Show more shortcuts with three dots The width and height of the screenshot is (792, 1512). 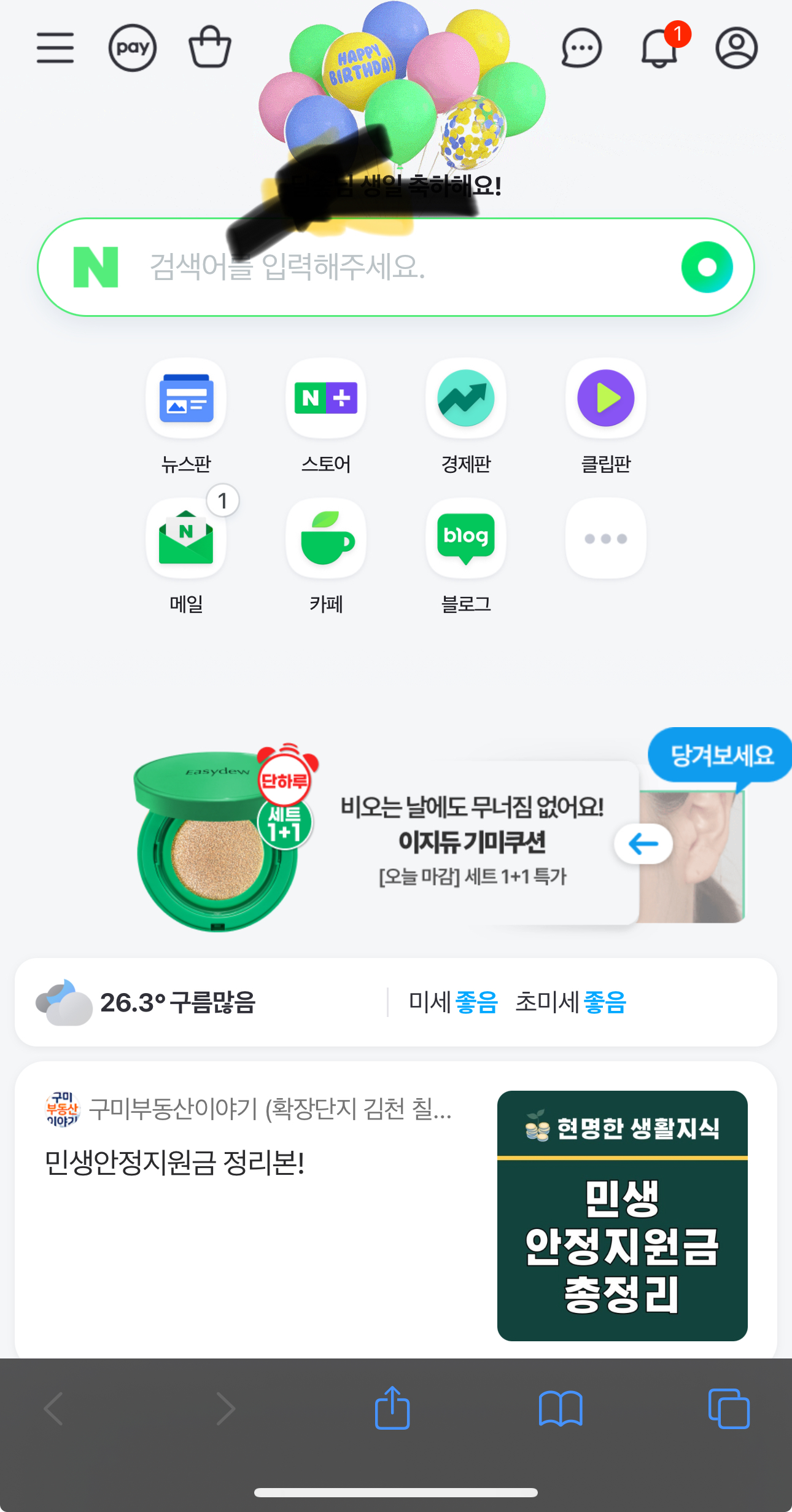coord(606,539)
